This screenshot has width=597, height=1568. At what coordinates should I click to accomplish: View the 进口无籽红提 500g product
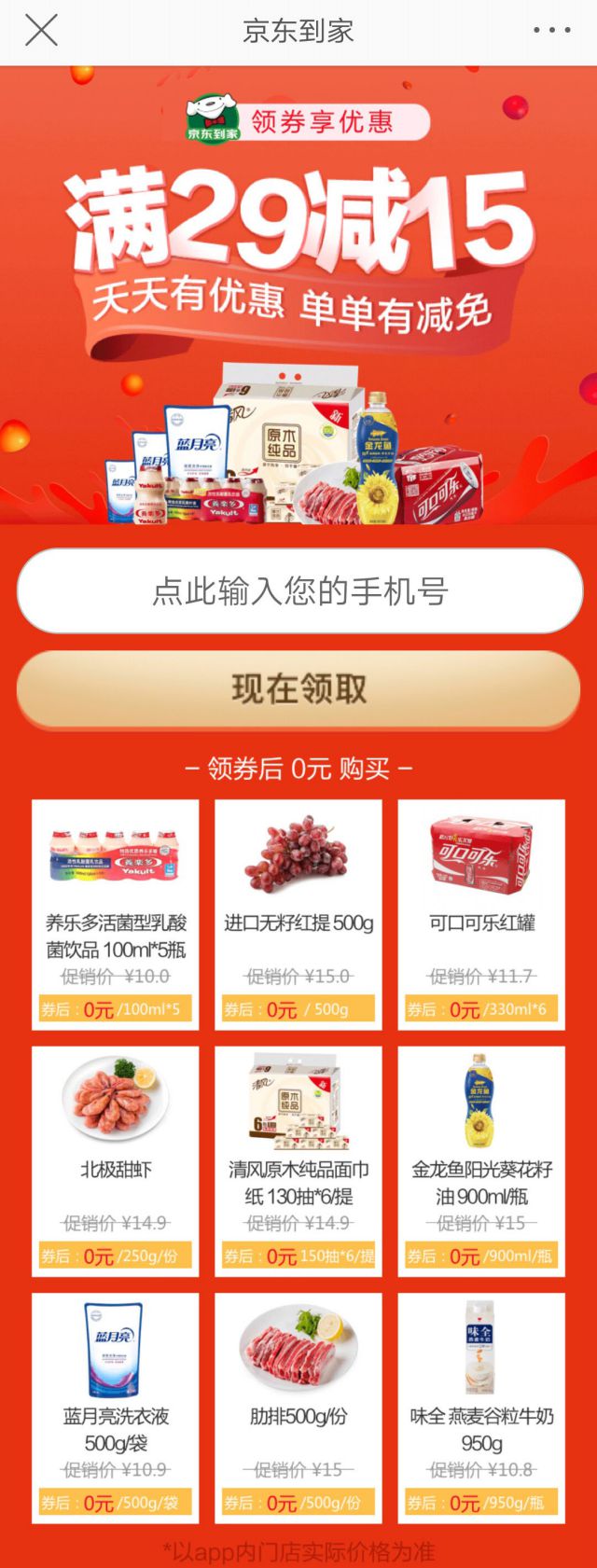298,914
